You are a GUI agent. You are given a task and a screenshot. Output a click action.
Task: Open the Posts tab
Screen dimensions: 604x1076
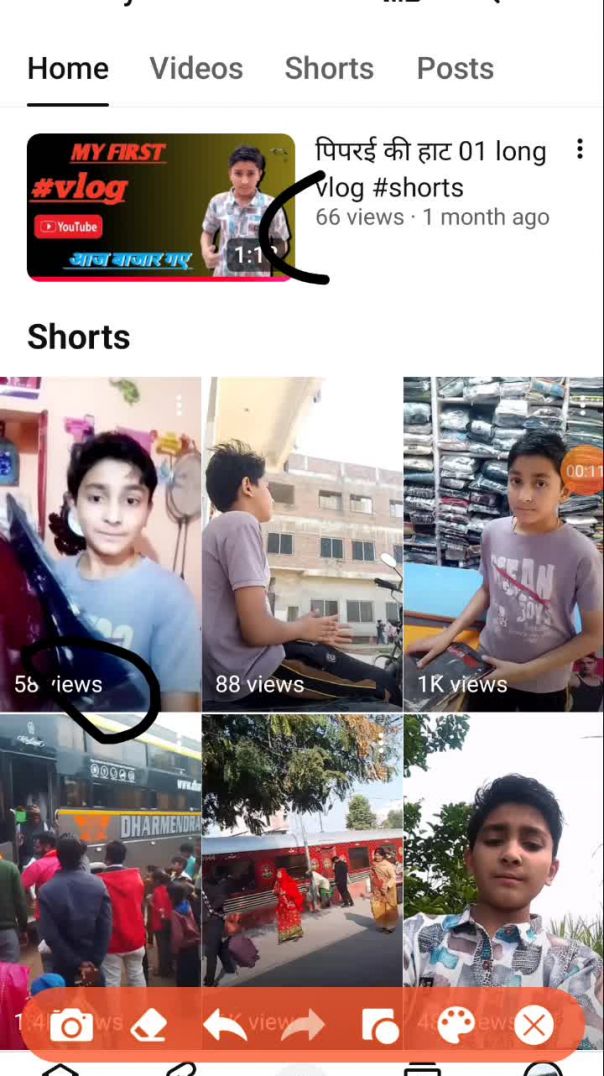coord(455,69)
